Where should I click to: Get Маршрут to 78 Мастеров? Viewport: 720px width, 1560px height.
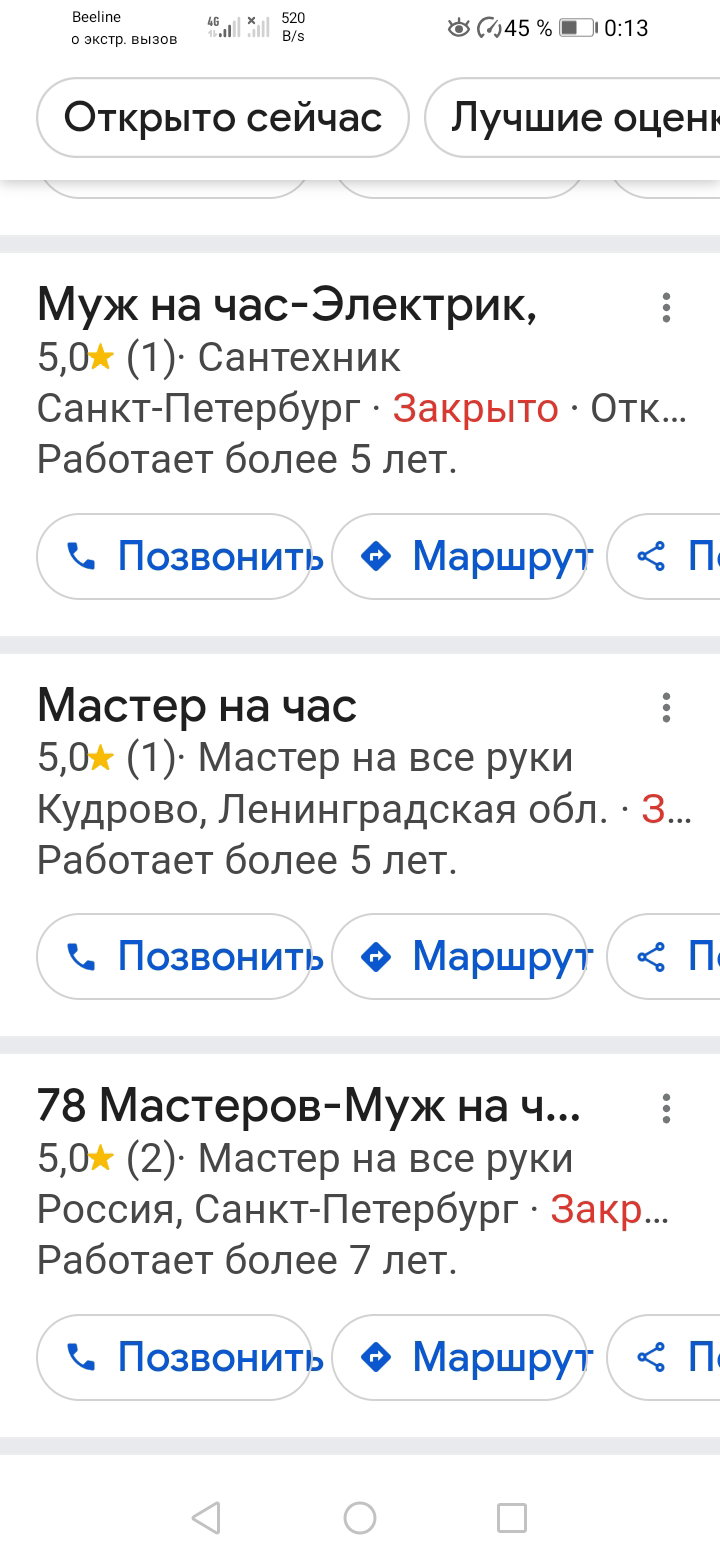click(x=459, y=1356)
